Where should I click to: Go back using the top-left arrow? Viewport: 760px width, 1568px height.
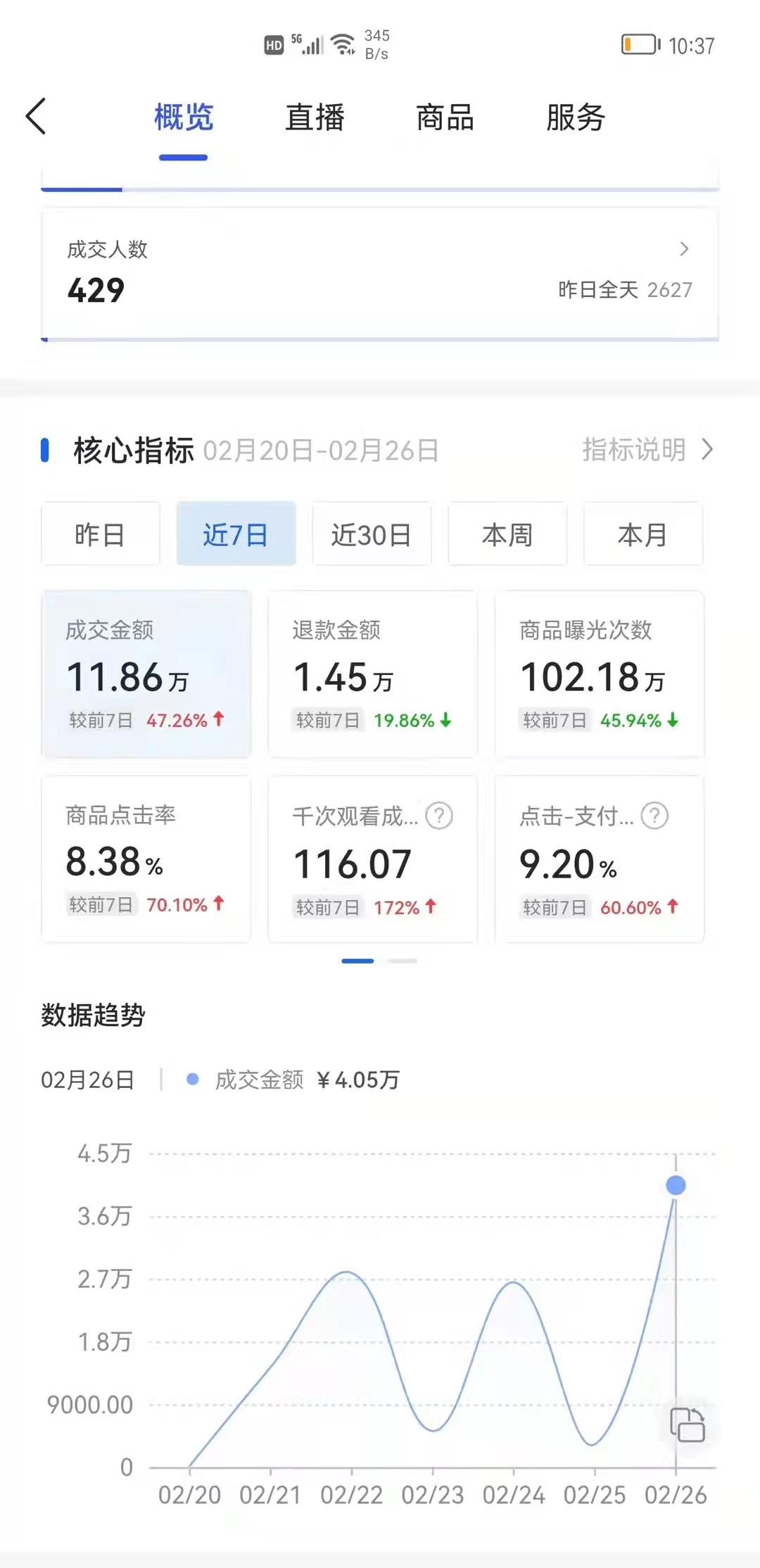37,116
